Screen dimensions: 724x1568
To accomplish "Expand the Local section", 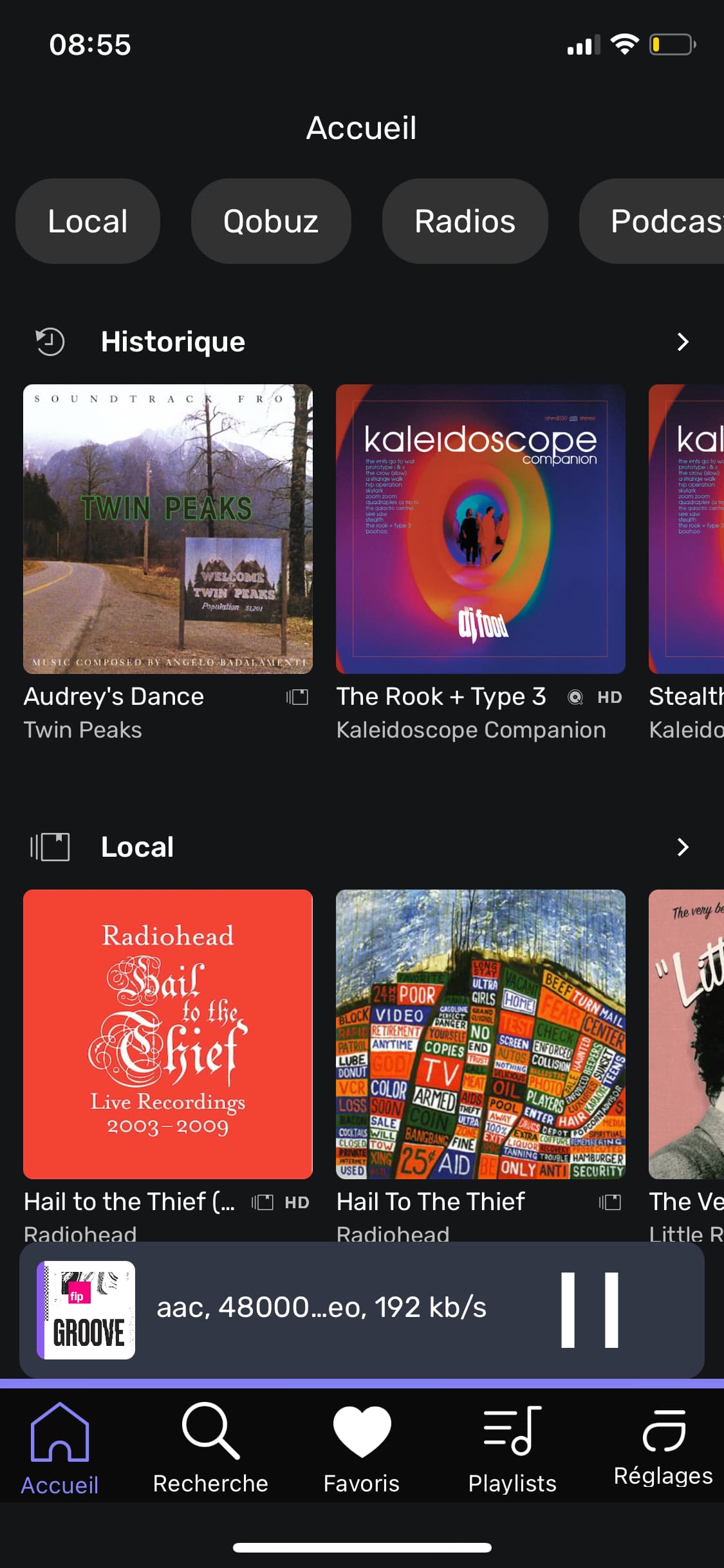I will coord(682,847).
